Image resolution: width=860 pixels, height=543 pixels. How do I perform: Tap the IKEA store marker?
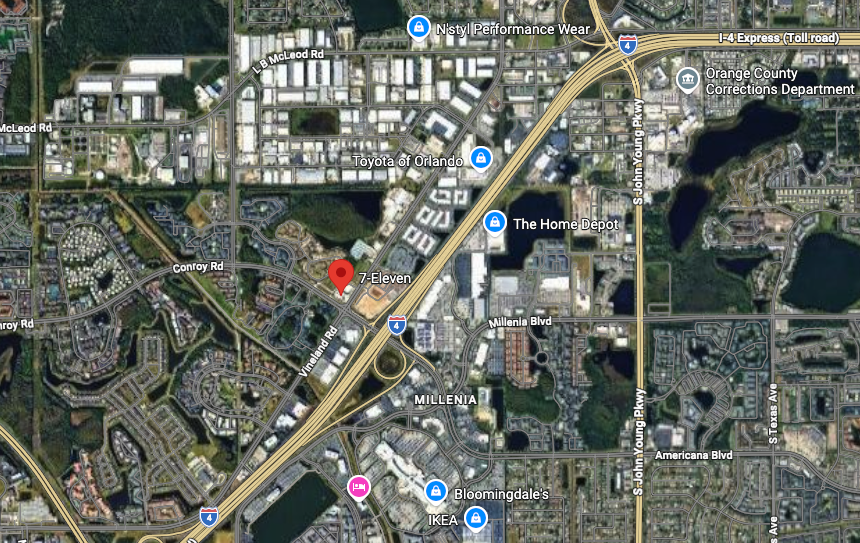click(477, 517)
